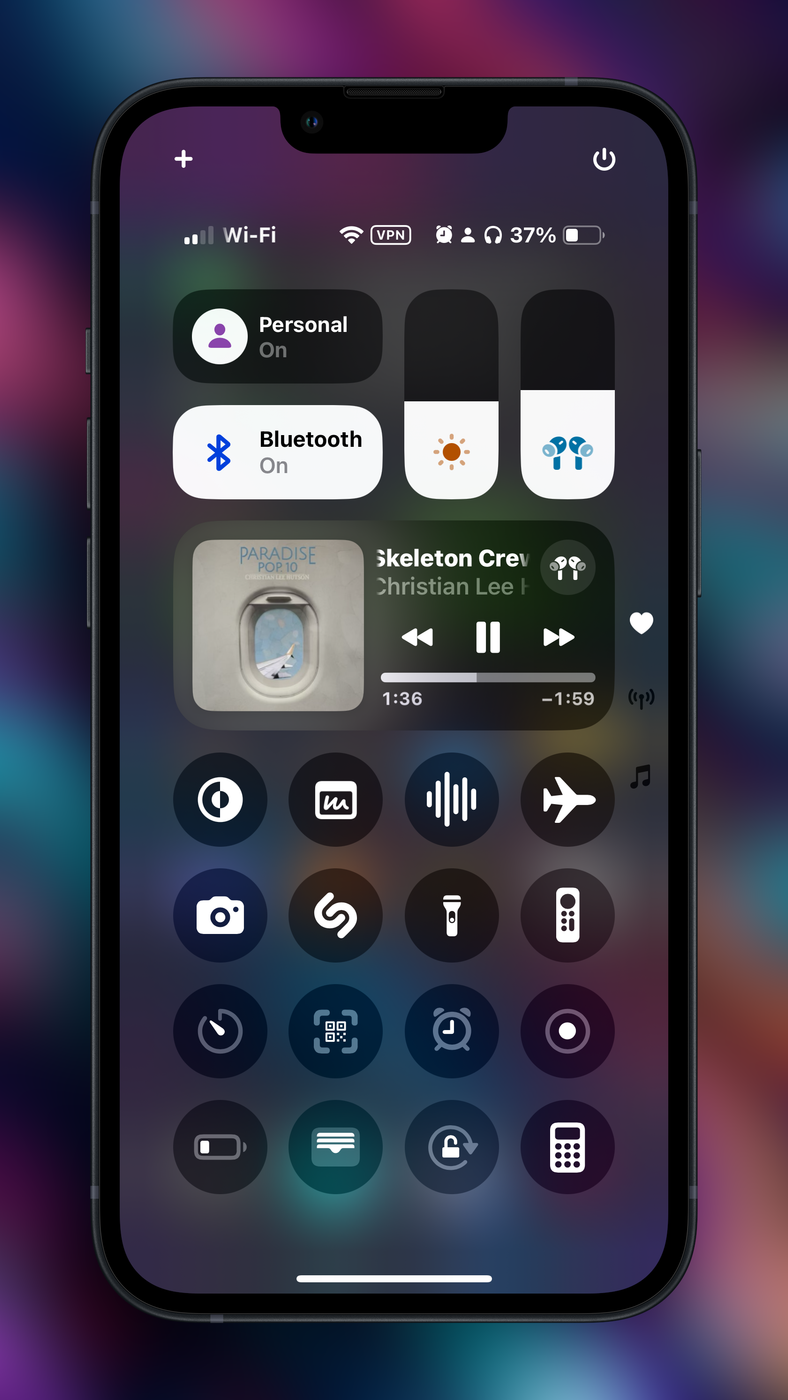The width and height of the screenshot is (788, 1400).
Task: Enable Low Power Mode
Action: coord(220,1147)
